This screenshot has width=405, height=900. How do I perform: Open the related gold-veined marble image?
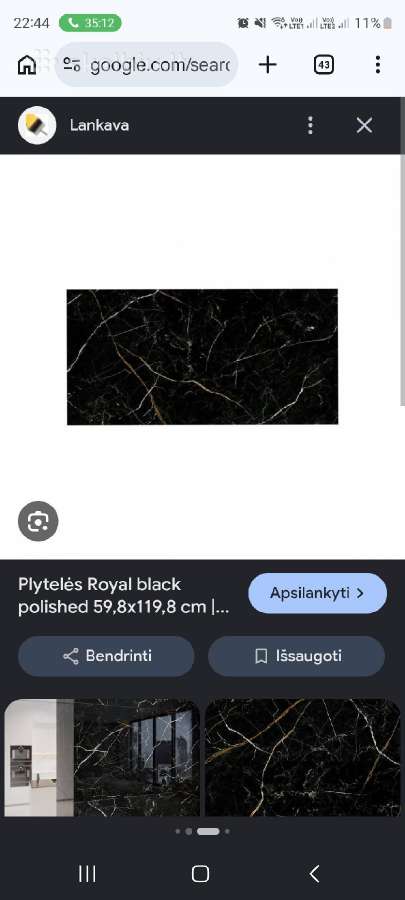click(303, 758)
